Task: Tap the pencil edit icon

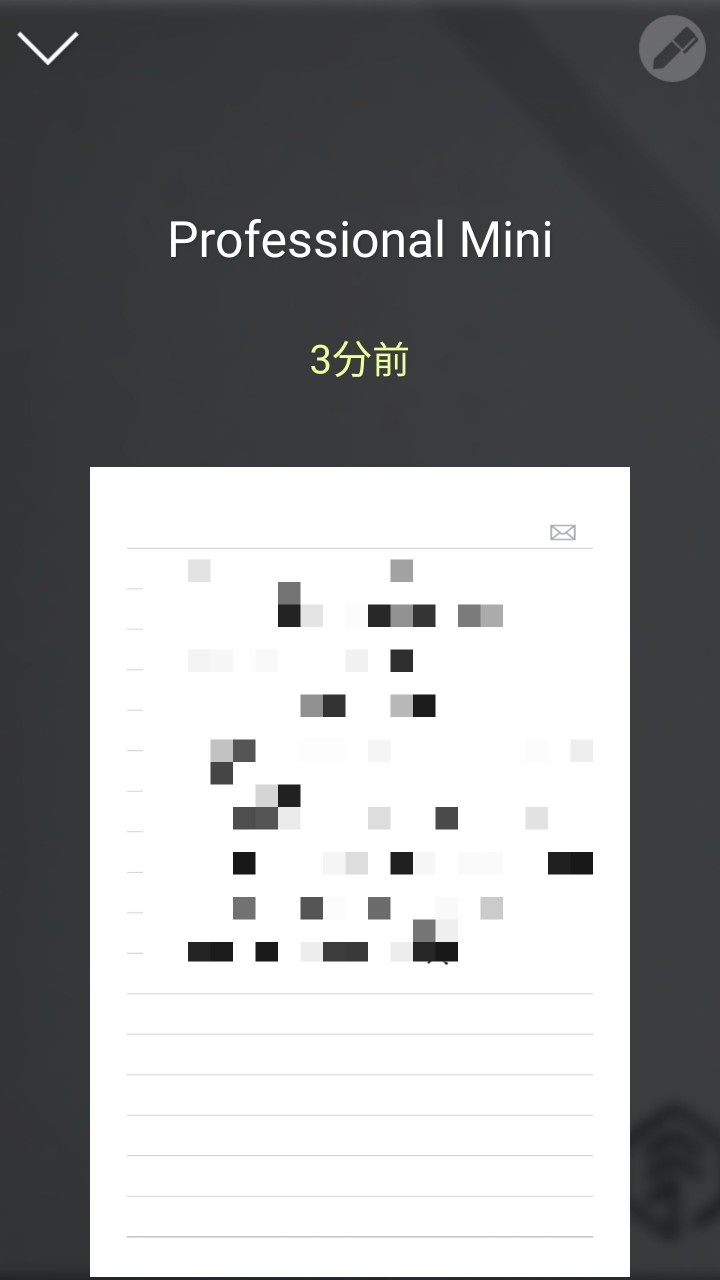Action: click(672, 47)
